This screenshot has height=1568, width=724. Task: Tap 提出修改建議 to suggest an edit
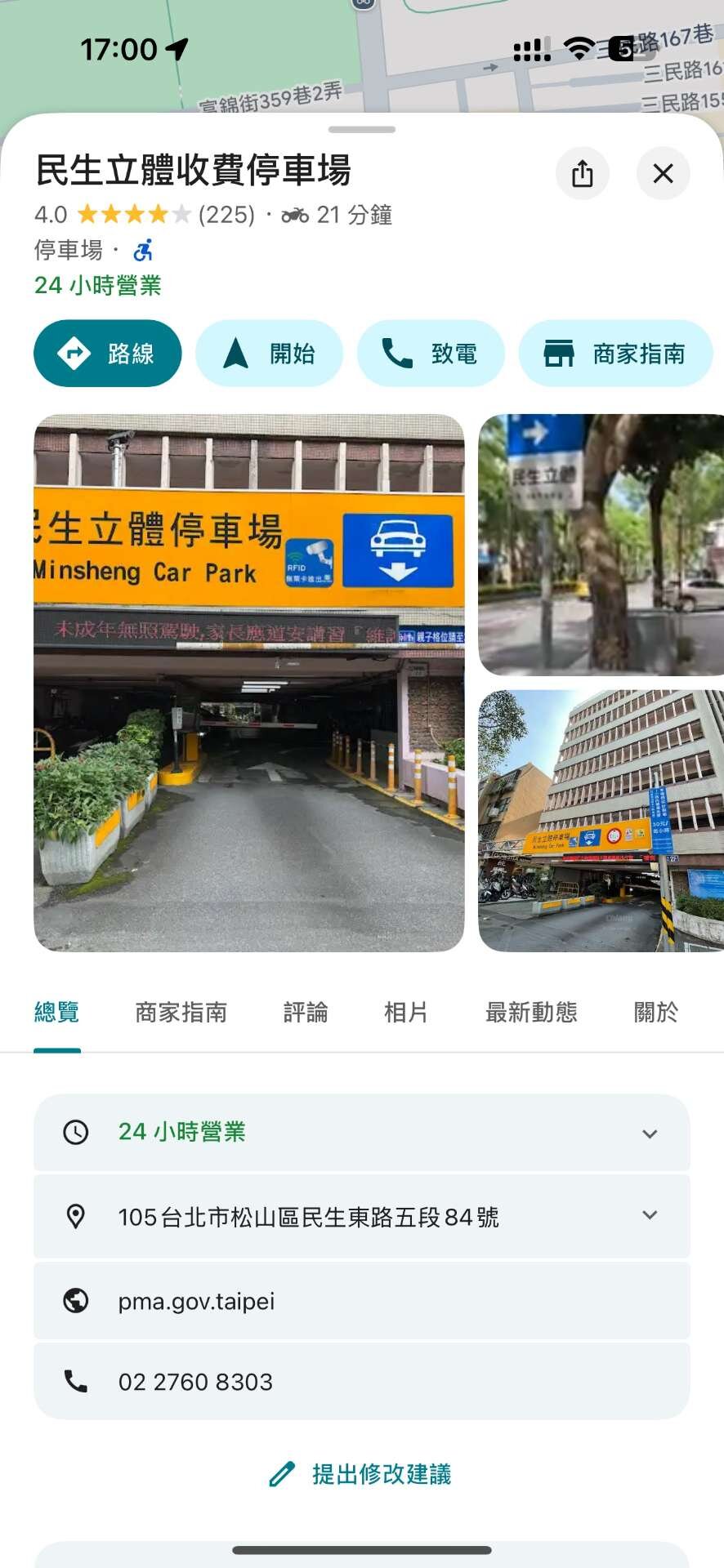pyautogui.click(x=362, y=1474)
